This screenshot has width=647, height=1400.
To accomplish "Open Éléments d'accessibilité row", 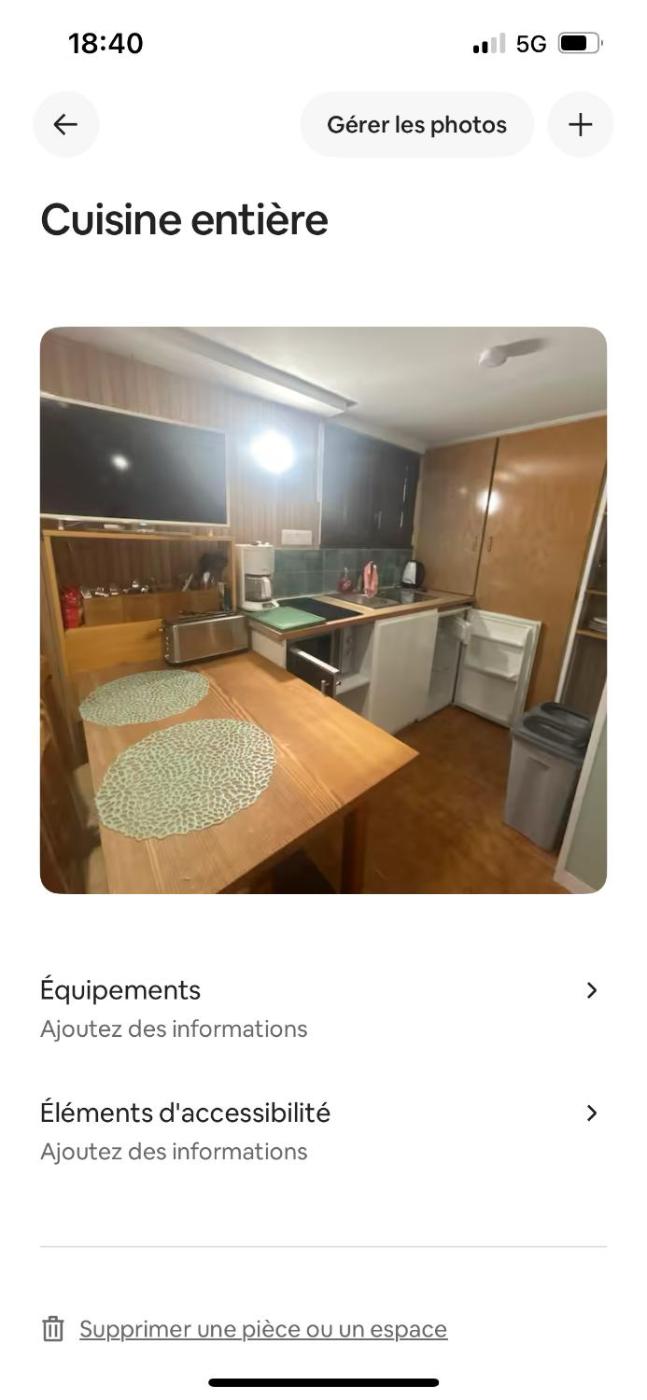I will pyautogui.click(x=323, y=1130).
